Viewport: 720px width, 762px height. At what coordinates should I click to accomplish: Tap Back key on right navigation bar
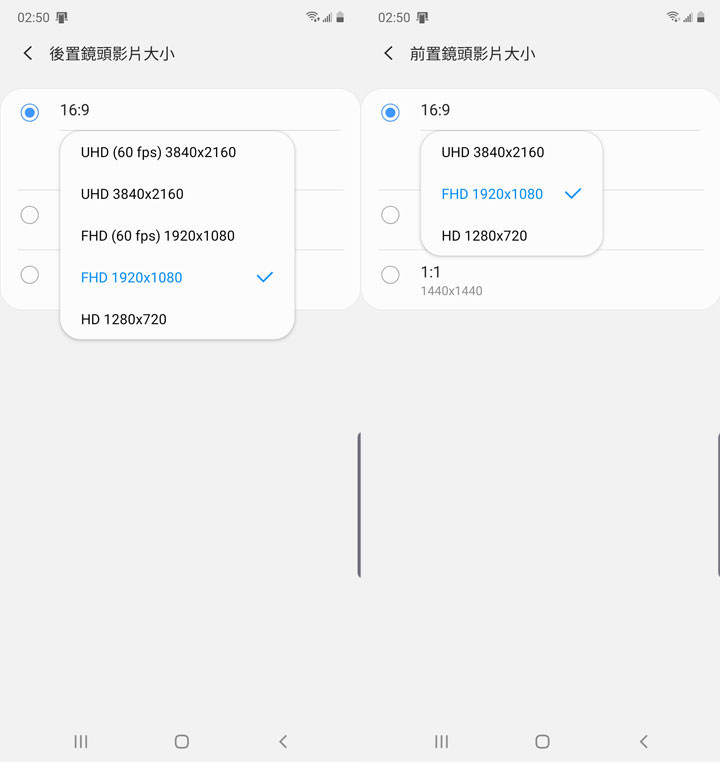[644, 742]
